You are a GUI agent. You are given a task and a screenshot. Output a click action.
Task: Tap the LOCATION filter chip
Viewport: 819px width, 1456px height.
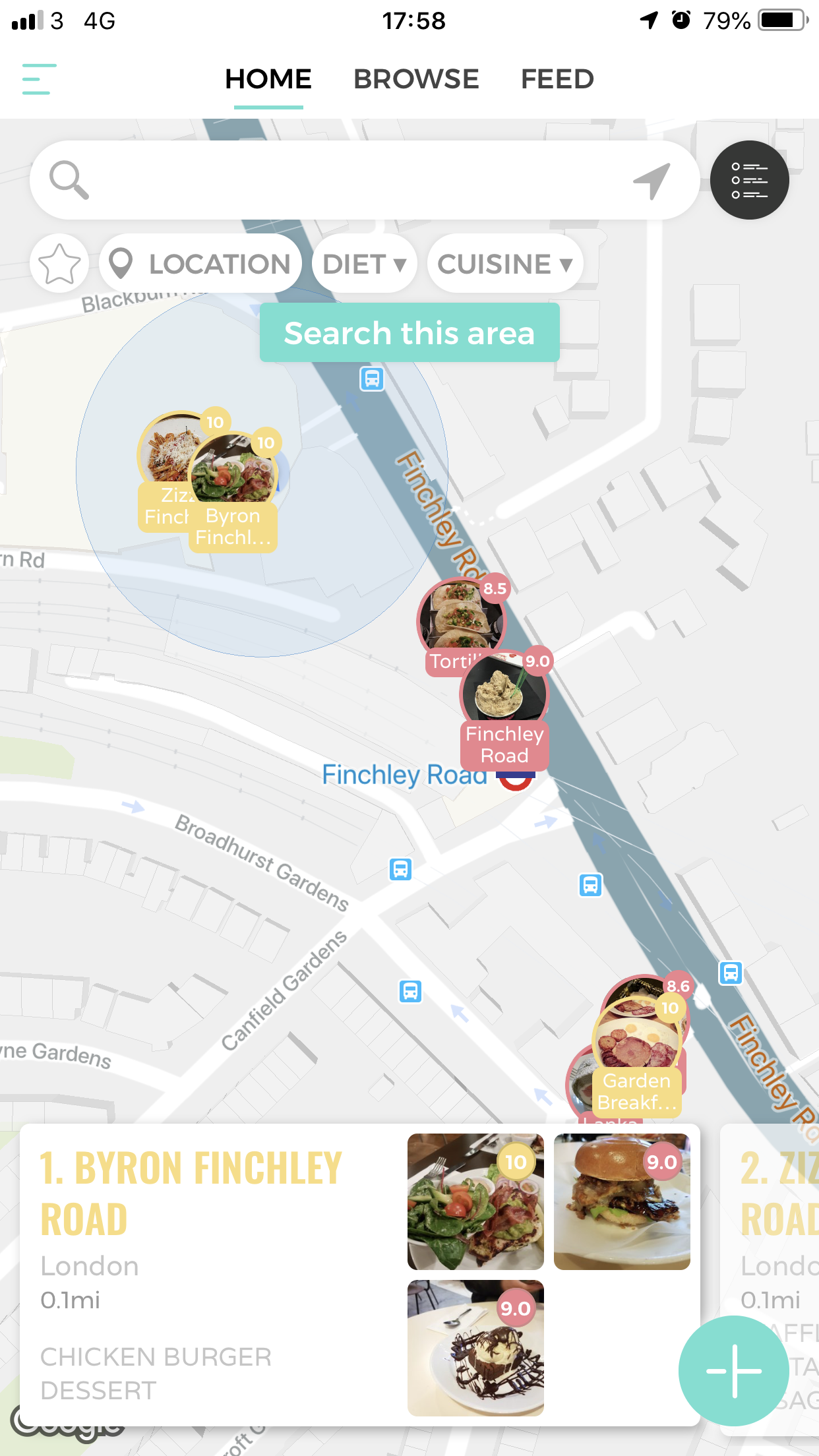(x=200, y=263)
